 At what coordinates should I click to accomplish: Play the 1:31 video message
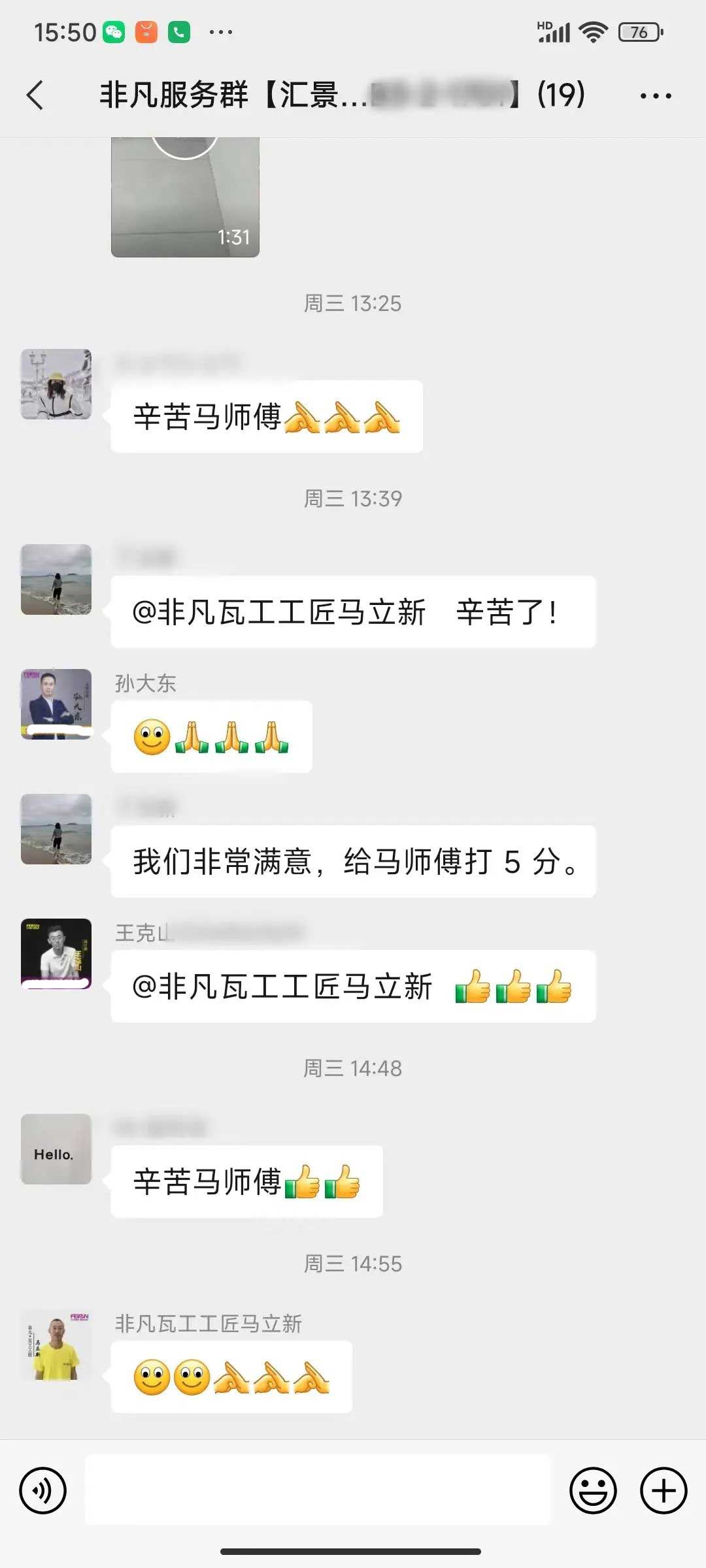(x=185, y=196)
